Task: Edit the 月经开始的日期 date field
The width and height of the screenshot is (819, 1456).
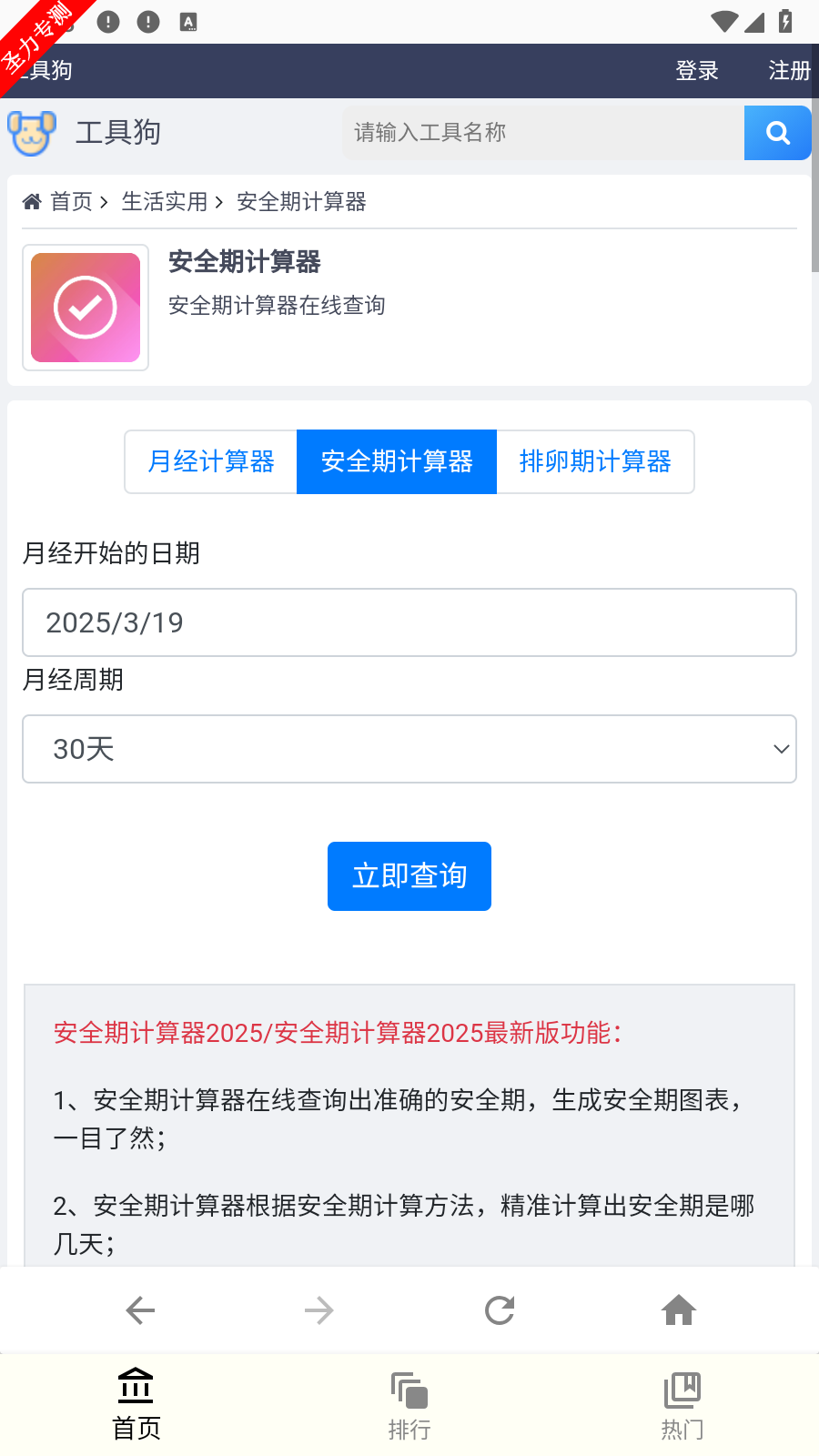Action: pyautogui.click(x=409, y=622)
